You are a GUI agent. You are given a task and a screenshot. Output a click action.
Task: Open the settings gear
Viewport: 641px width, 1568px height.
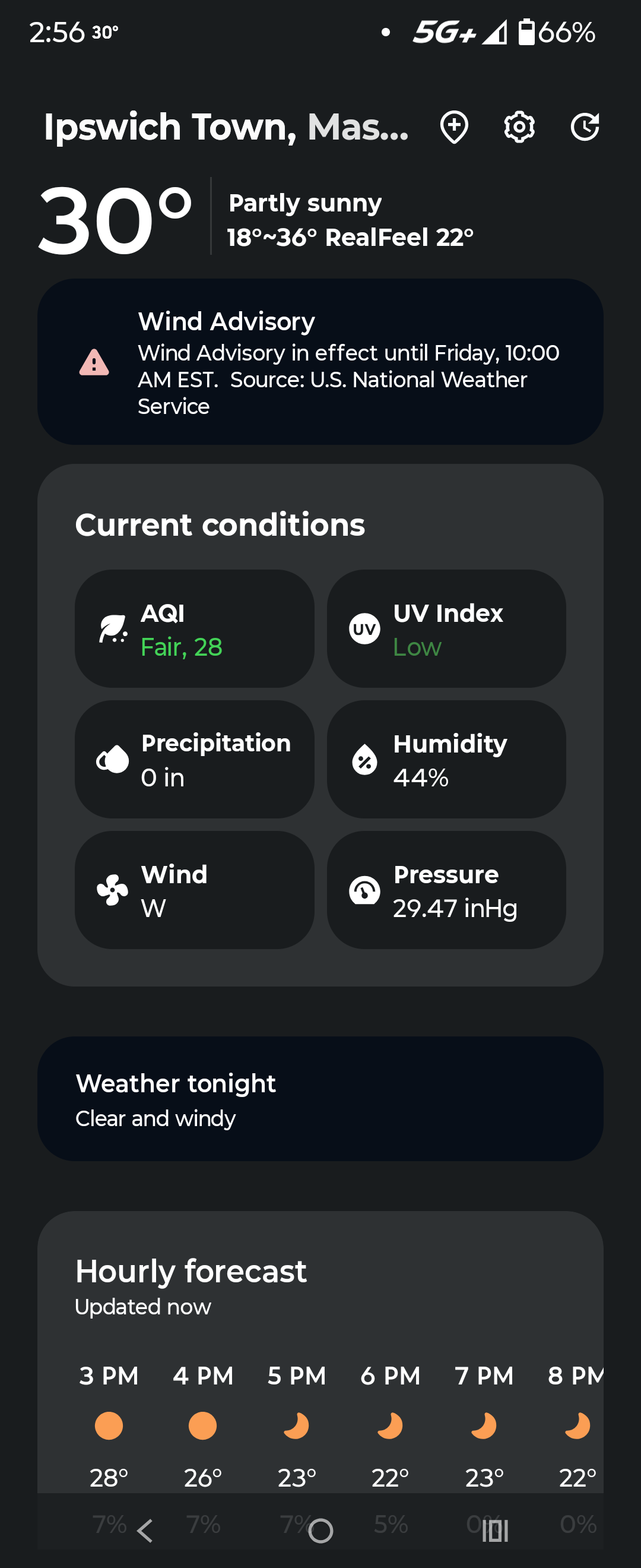pos(519,127)
